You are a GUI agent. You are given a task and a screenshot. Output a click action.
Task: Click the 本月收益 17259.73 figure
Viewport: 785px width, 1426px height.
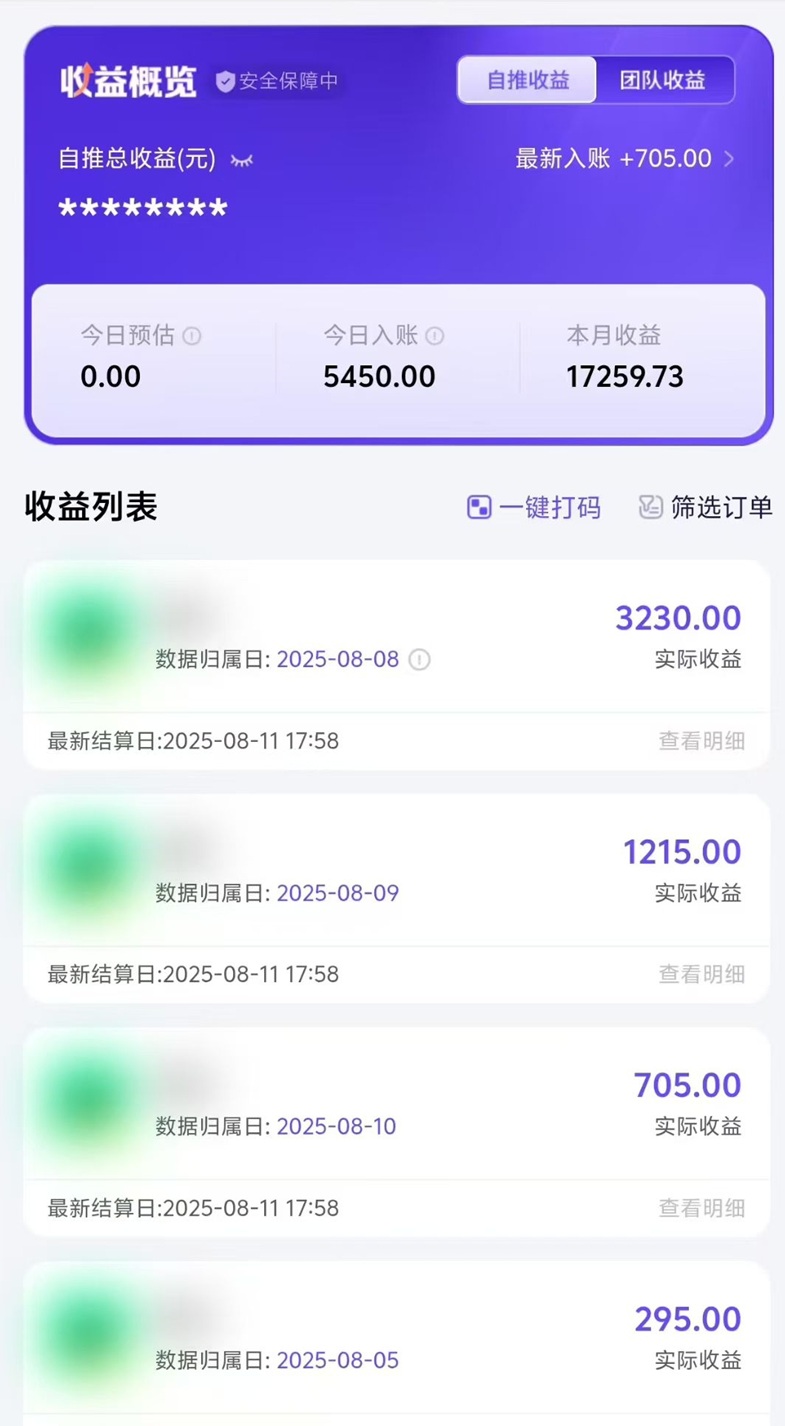(x=626, y=376)
